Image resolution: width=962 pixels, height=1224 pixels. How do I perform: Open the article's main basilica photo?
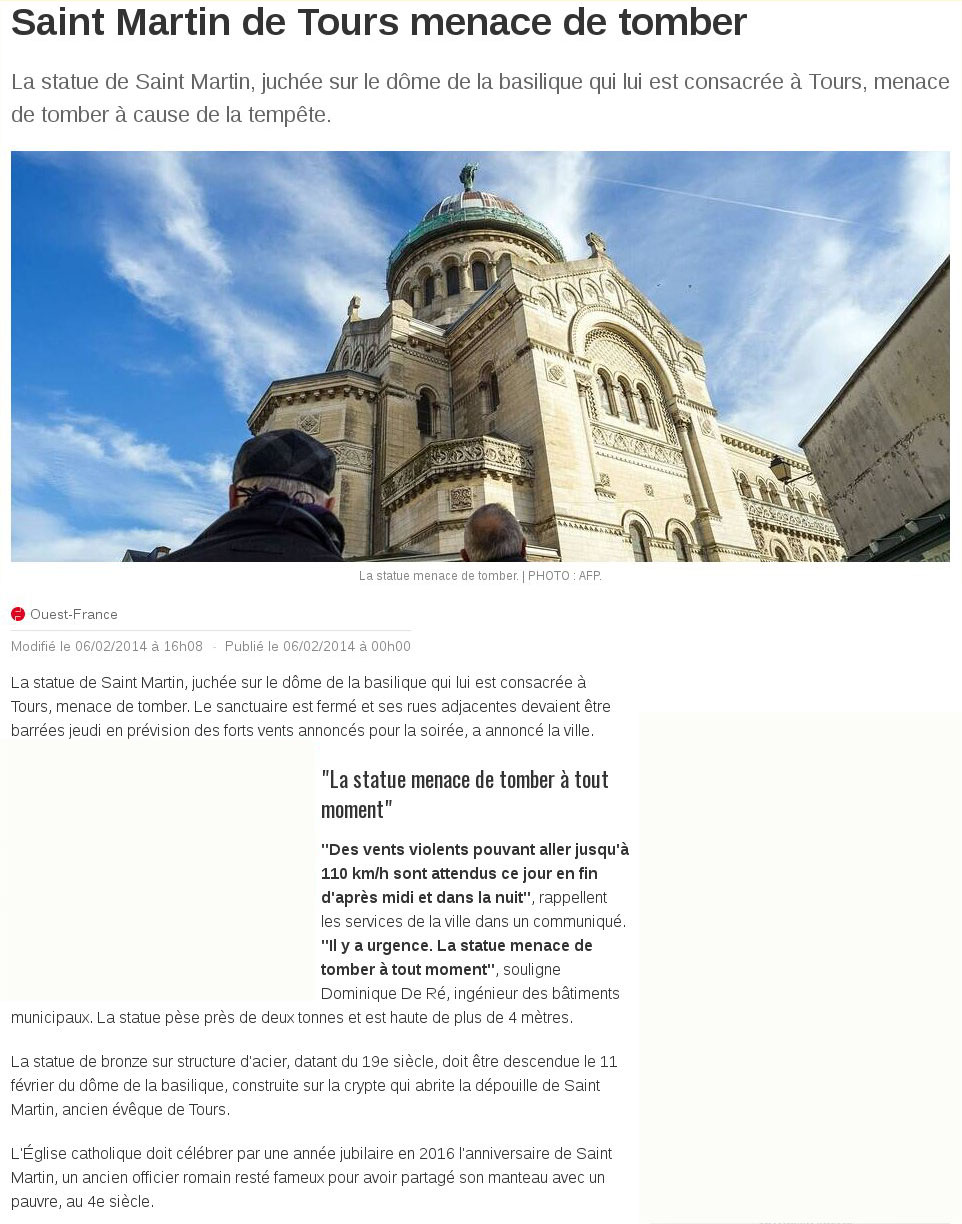tap(480, 356)
